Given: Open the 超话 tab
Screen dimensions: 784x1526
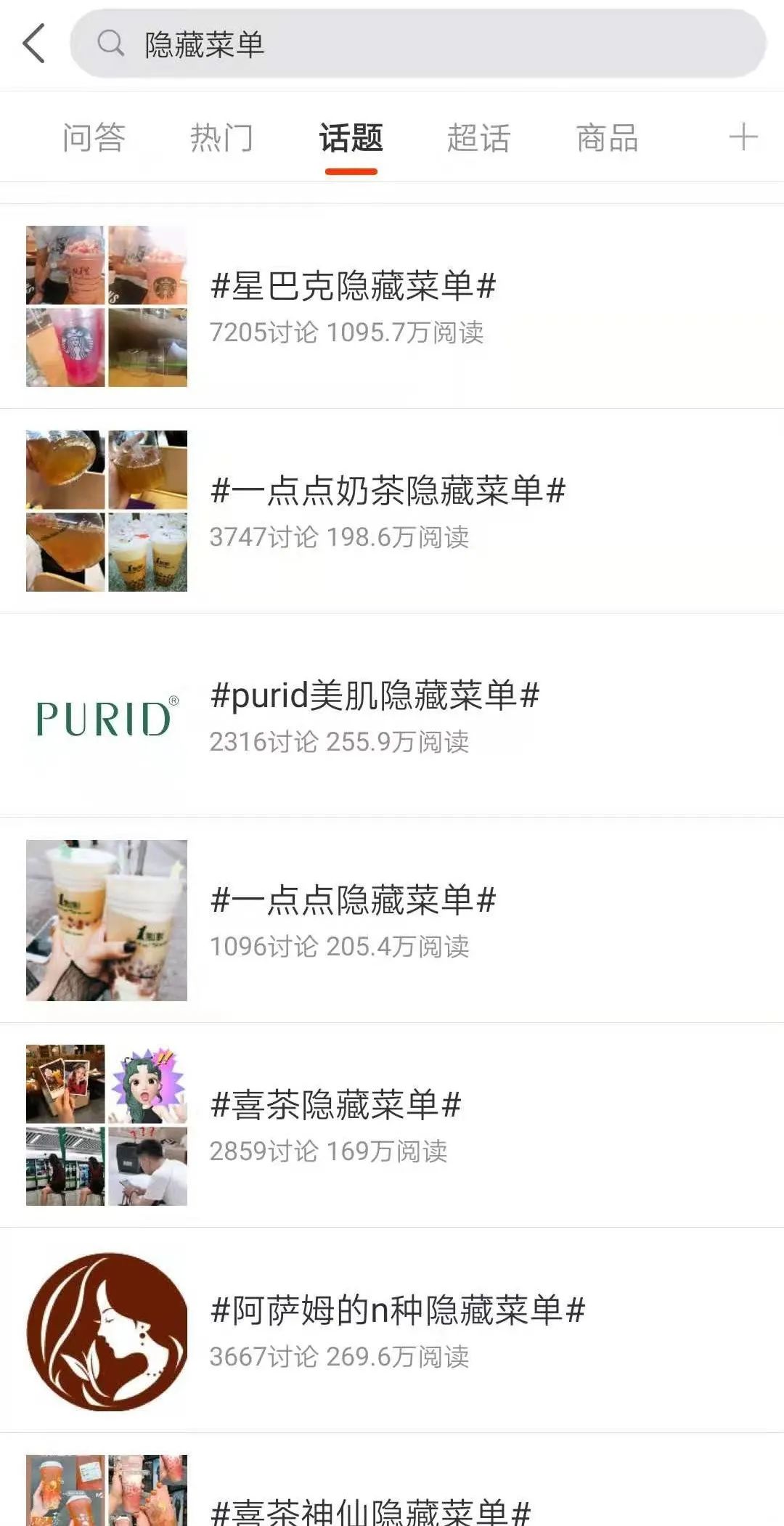Looking at the screenshot, I should 479,137.
